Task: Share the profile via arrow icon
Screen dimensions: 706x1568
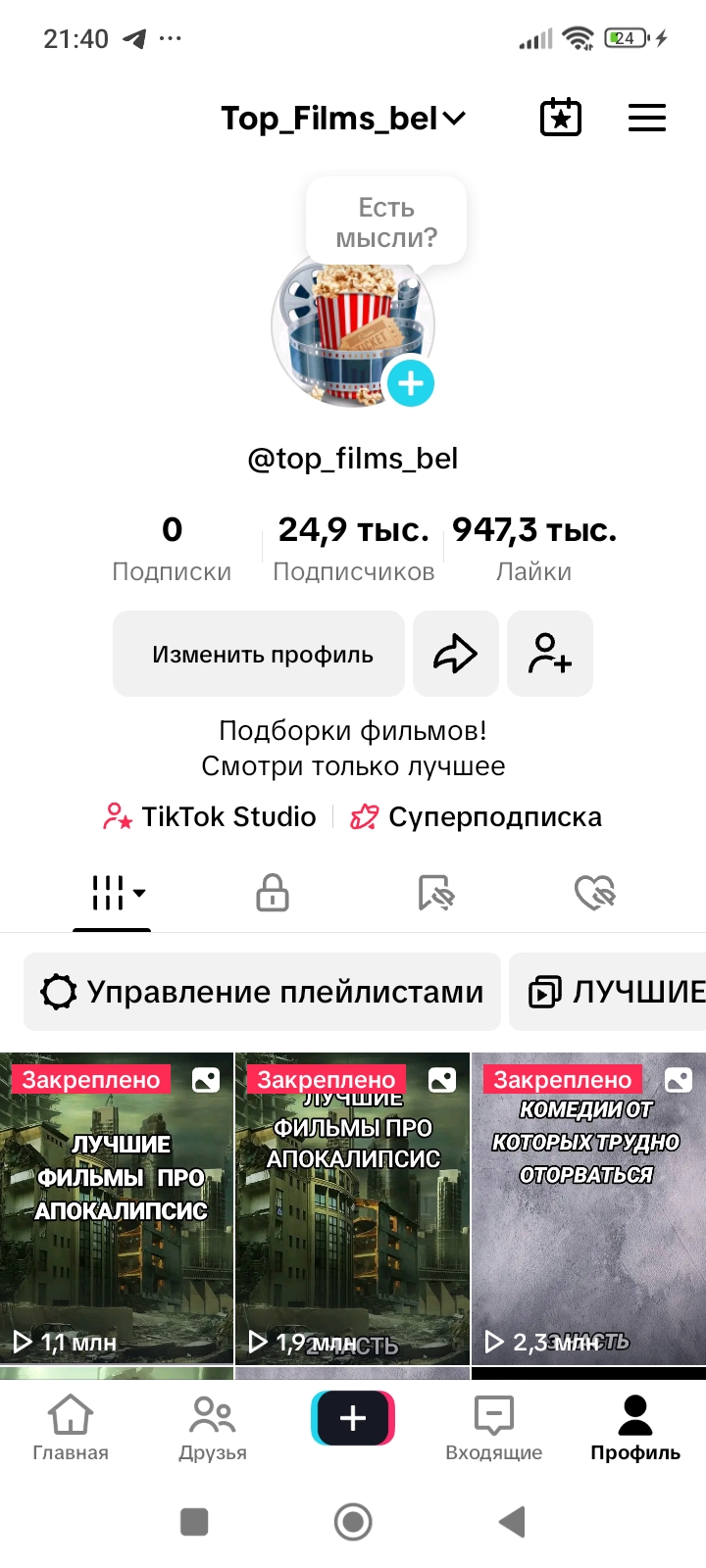Action: pos(456,654)
